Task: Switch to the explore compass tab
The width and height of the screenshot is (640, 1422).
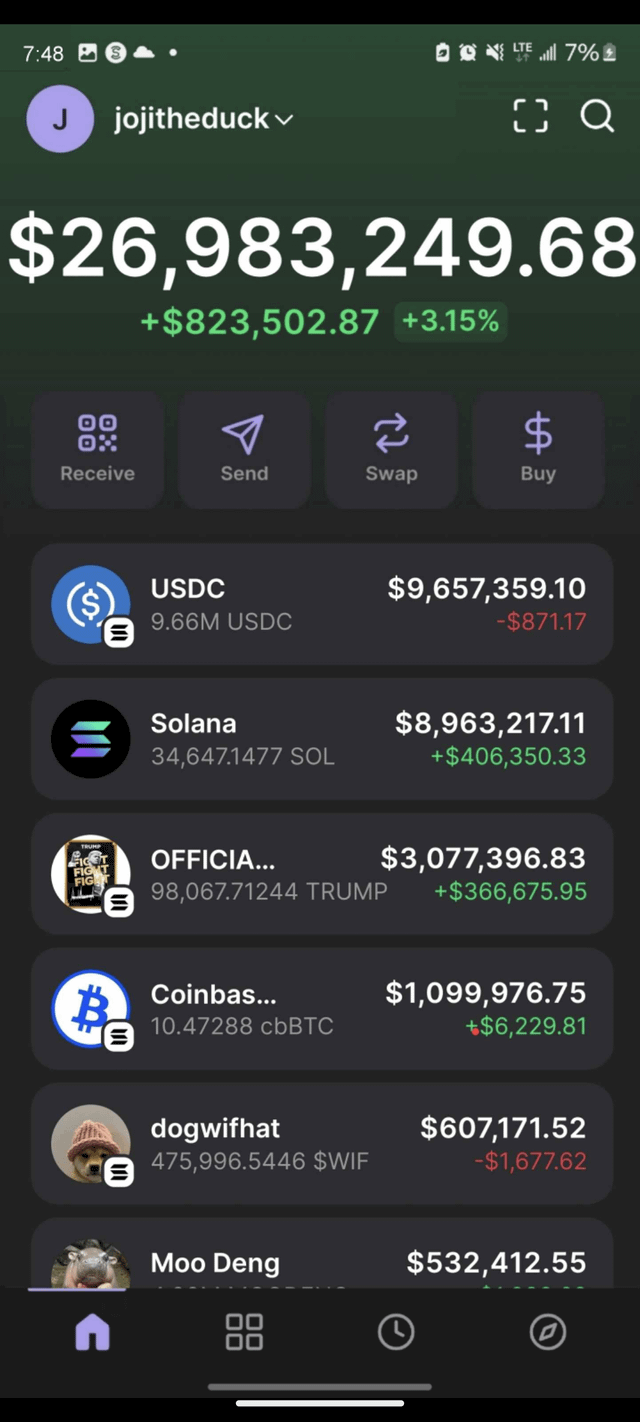Action: click(x=547, y=1332)
